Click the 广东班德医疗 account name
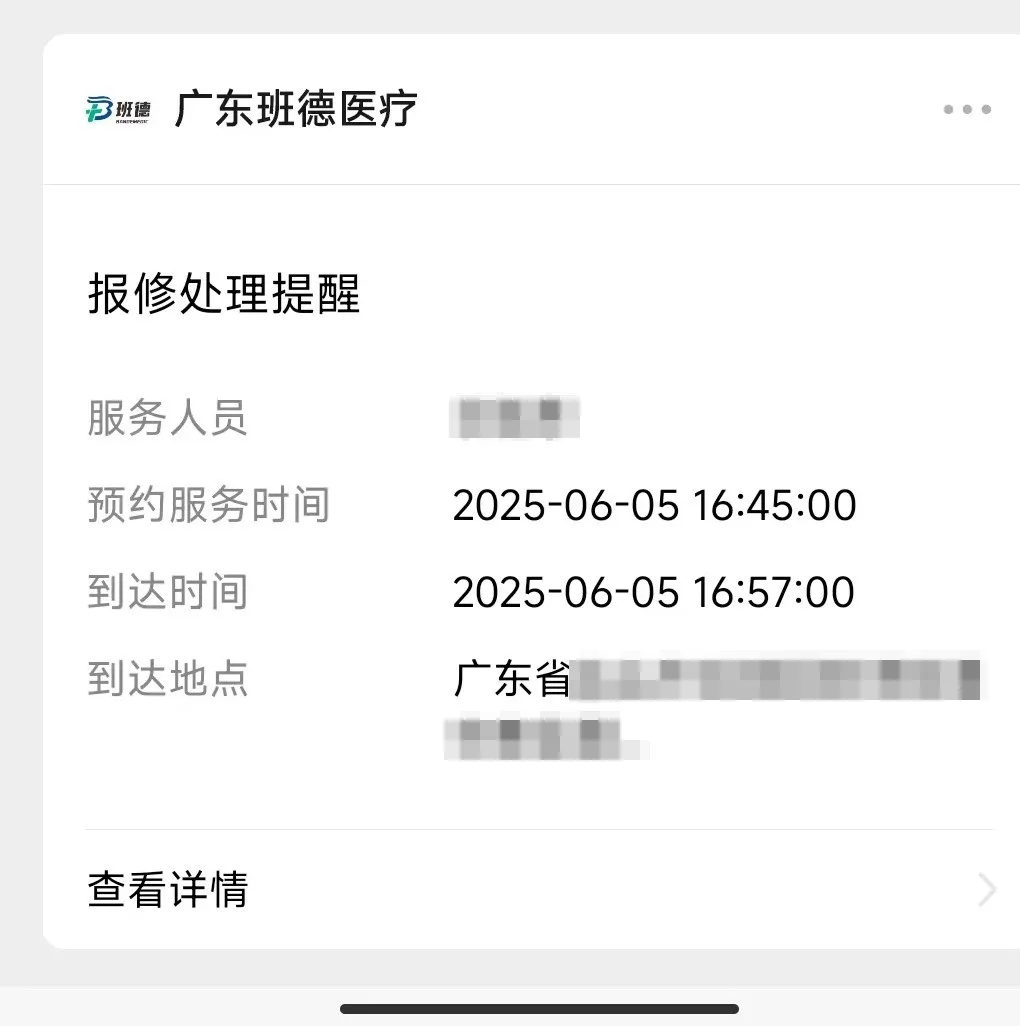Viewport: 1020px width, 1026px height. (297, 108)
